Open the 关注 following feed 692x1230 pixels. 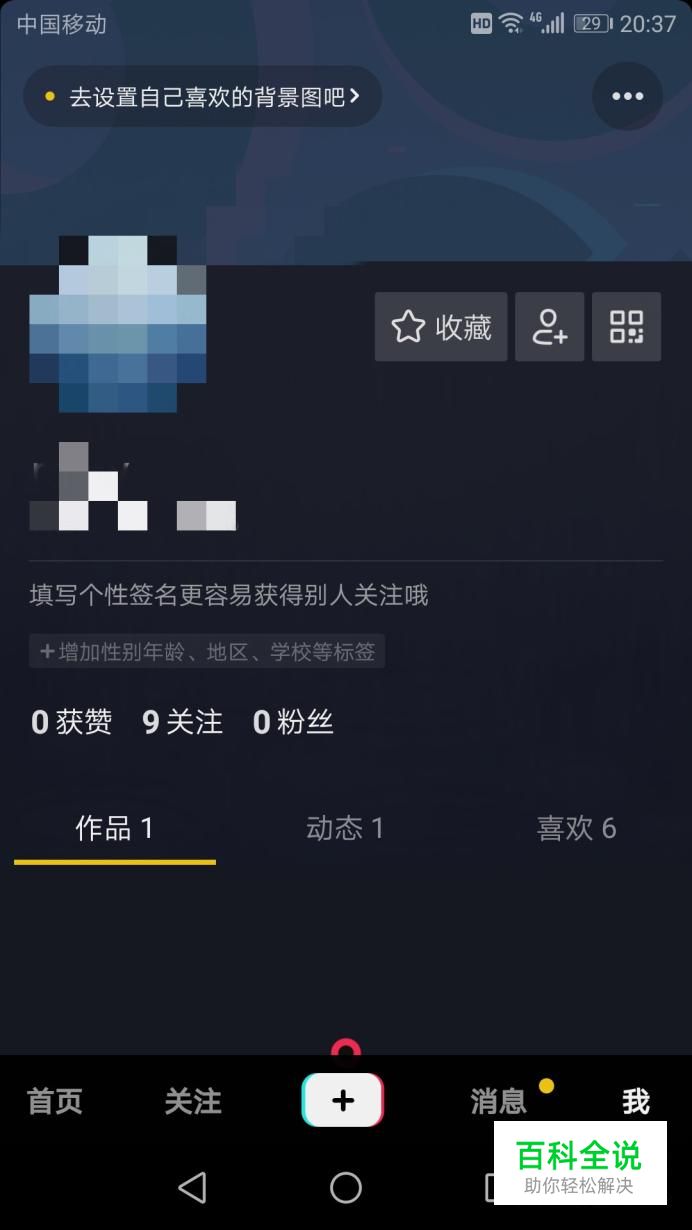193,1101
